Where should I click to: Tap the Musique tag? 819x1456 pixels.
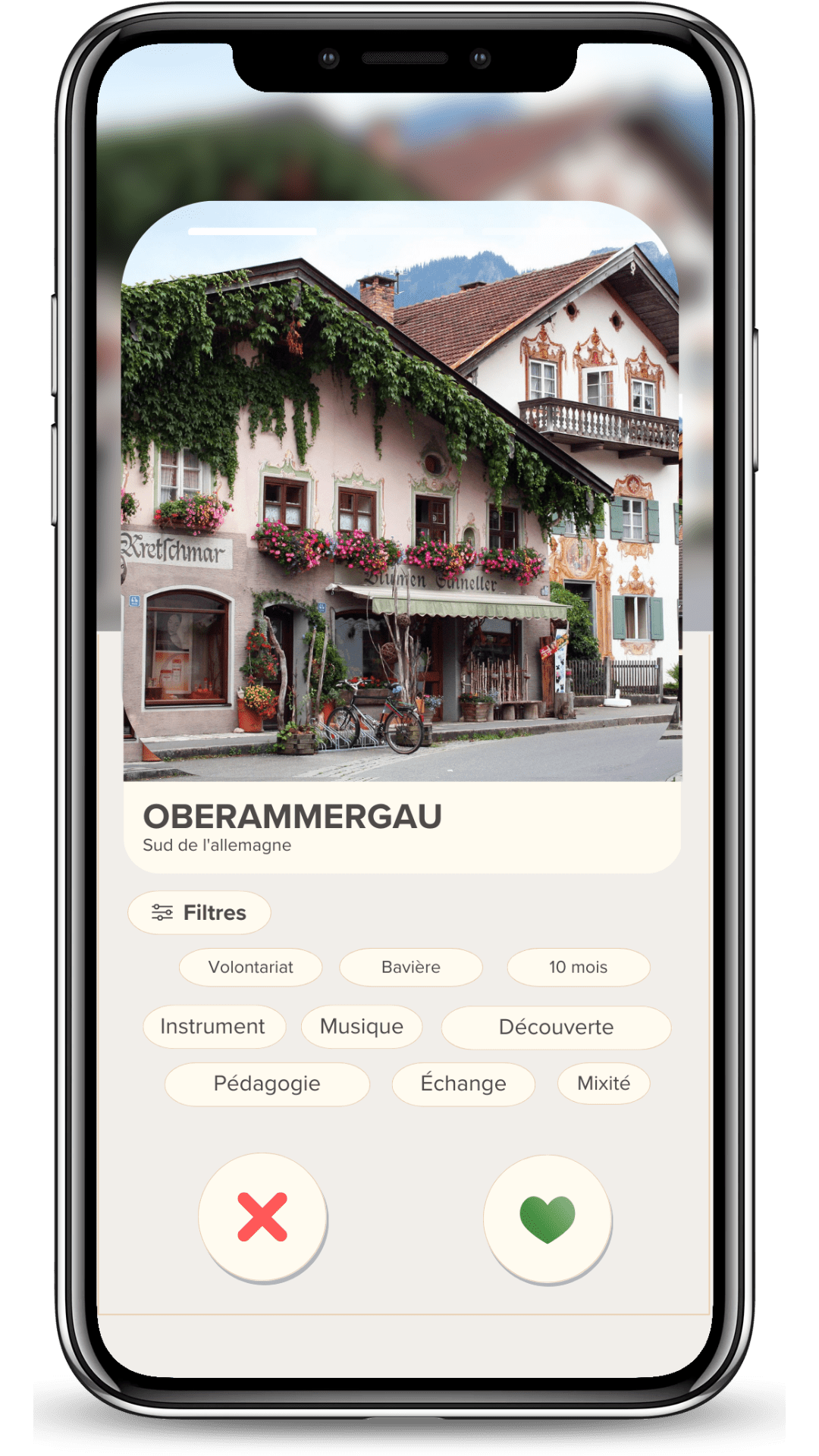coord(362,1027)
